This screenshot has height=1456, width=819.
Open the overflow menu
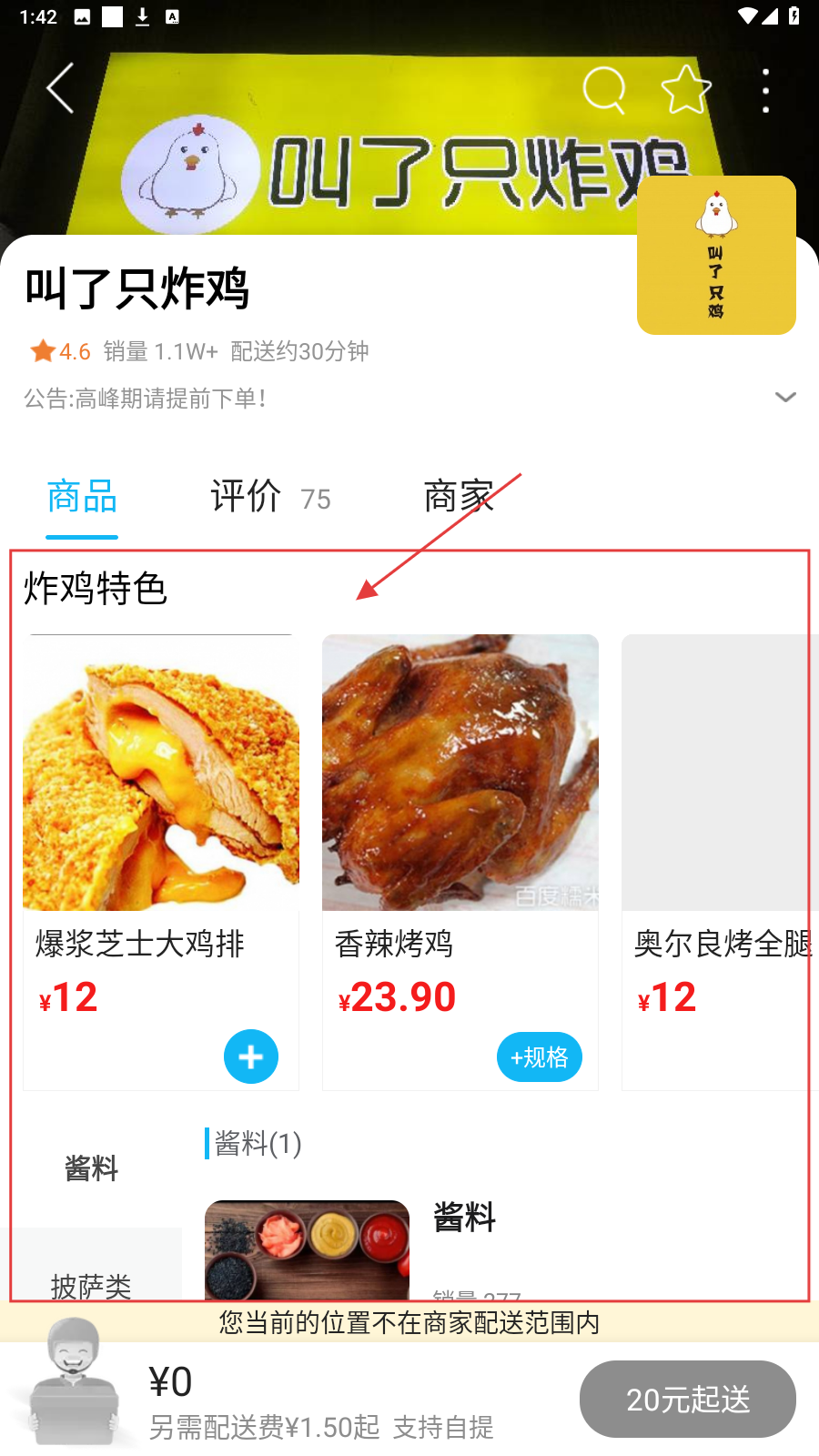765,91
